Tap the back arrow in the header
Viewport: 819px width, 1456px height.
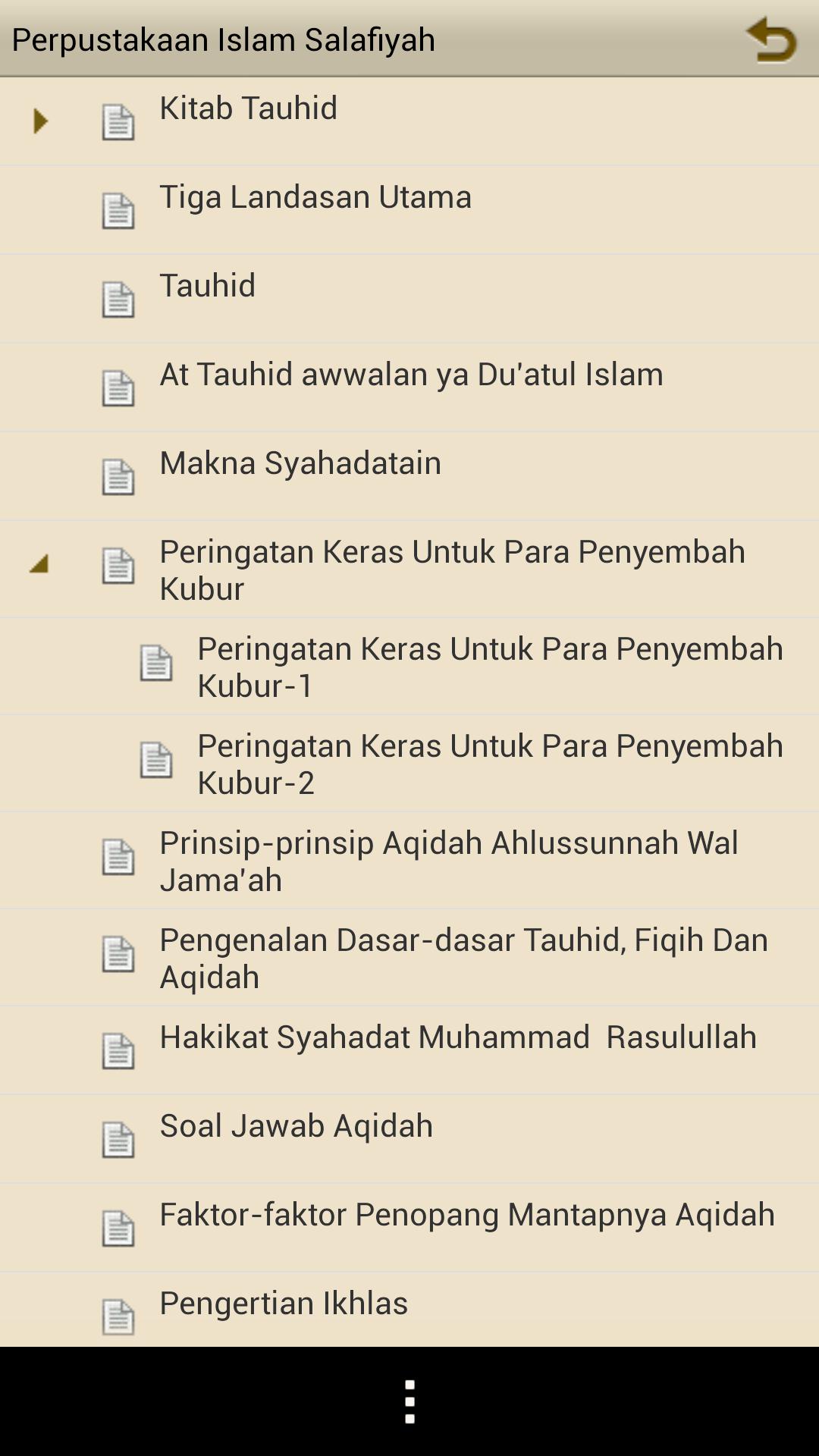tap(771, 39)
